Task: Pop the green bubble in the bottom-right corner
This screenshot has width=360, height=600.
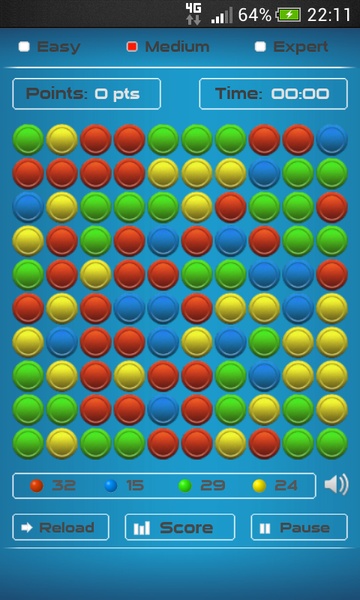Action: (x=332, y=443)
